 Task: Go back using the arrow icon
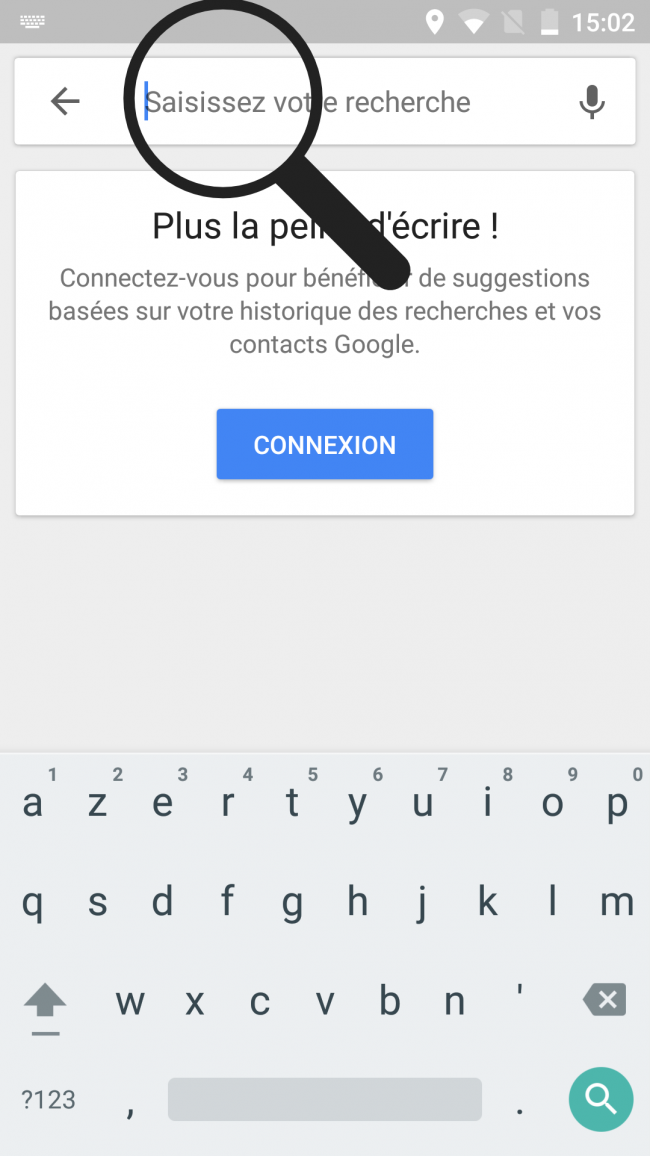click(65, 101)
